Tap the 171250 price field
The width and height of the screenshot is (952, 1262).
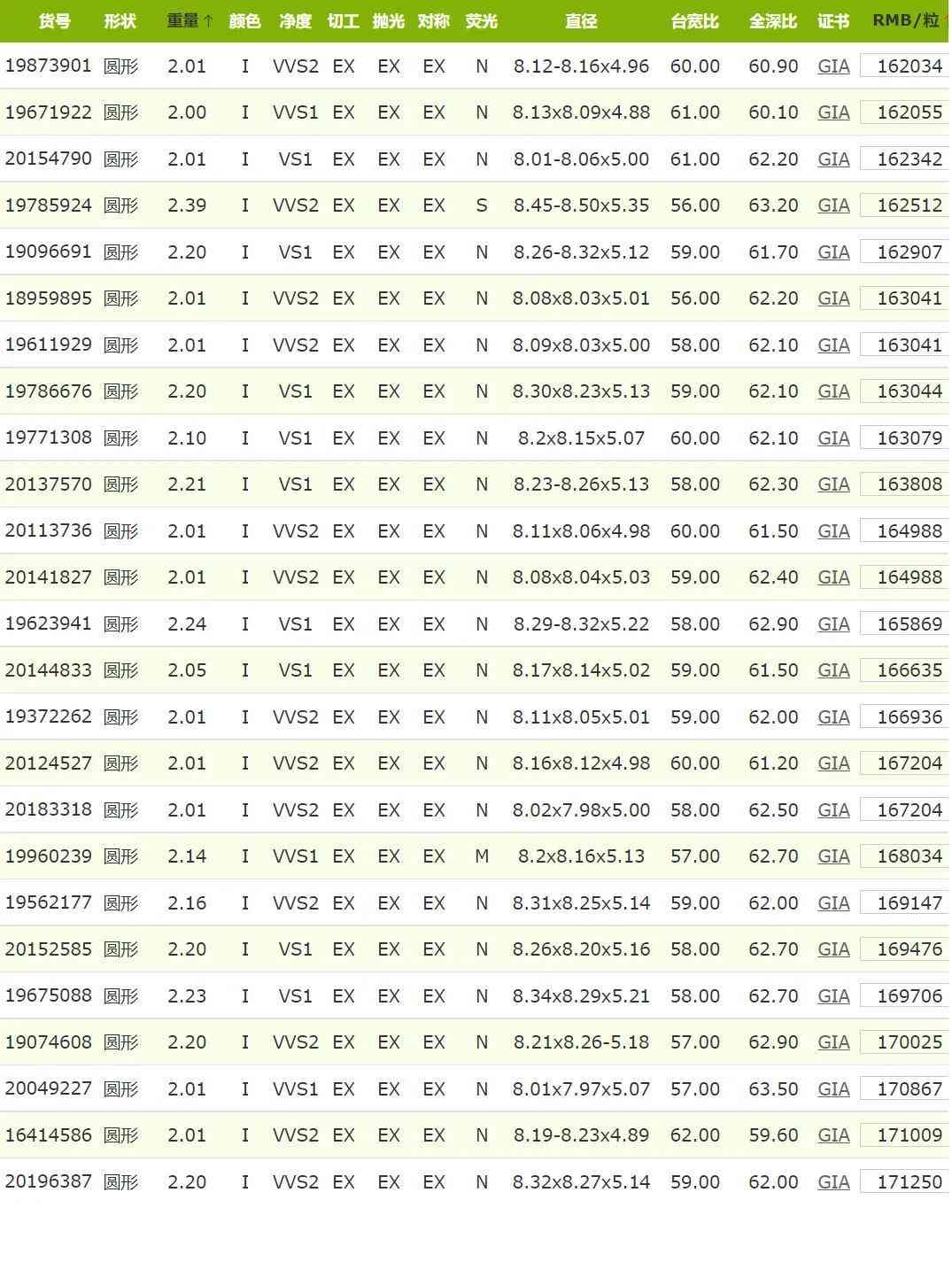click(907, 1182)
